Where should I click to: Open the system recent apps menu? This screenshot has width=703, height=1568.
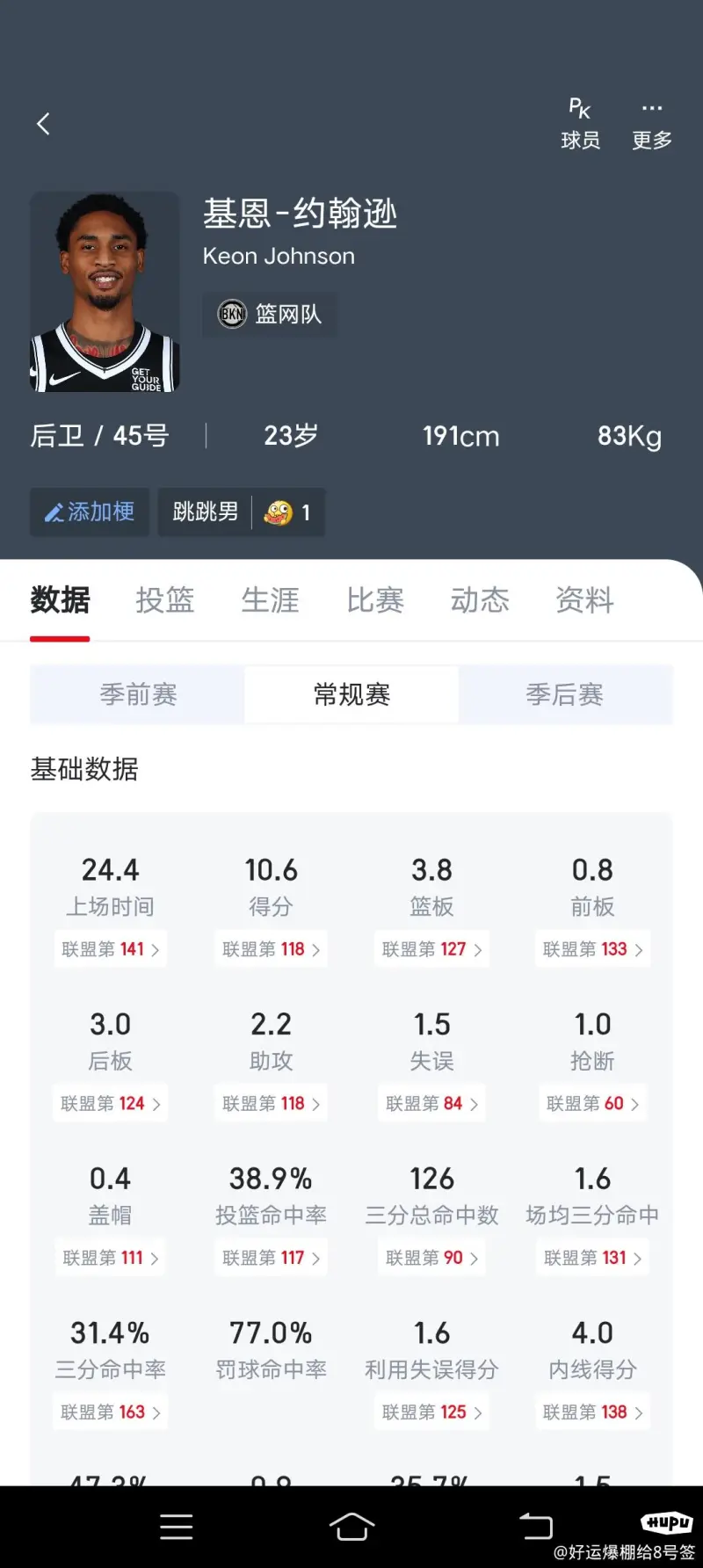pos(177,1527)
